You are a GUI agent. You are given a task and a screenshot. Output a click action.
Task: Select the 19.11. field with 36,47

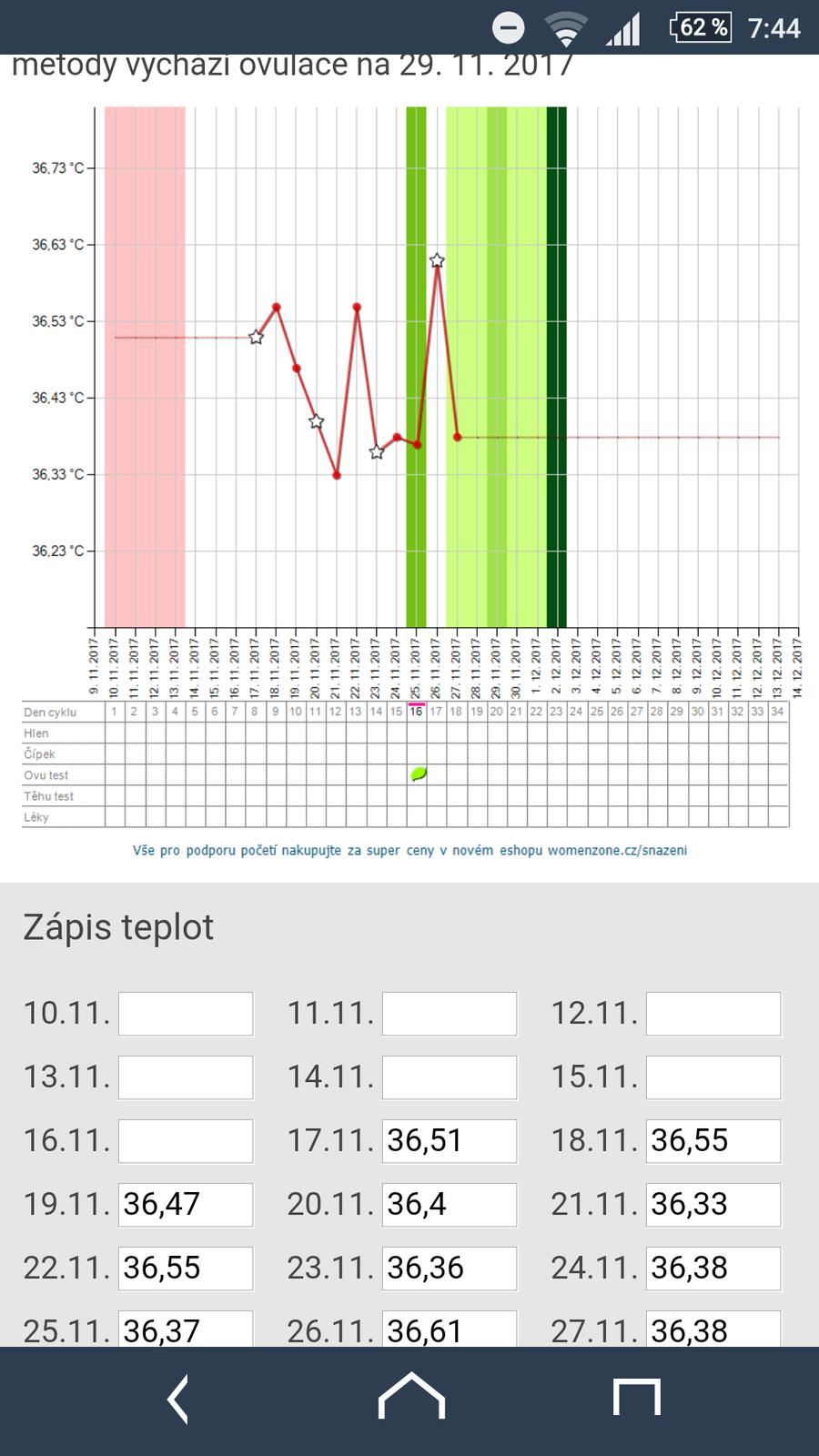coord(186,1205)
